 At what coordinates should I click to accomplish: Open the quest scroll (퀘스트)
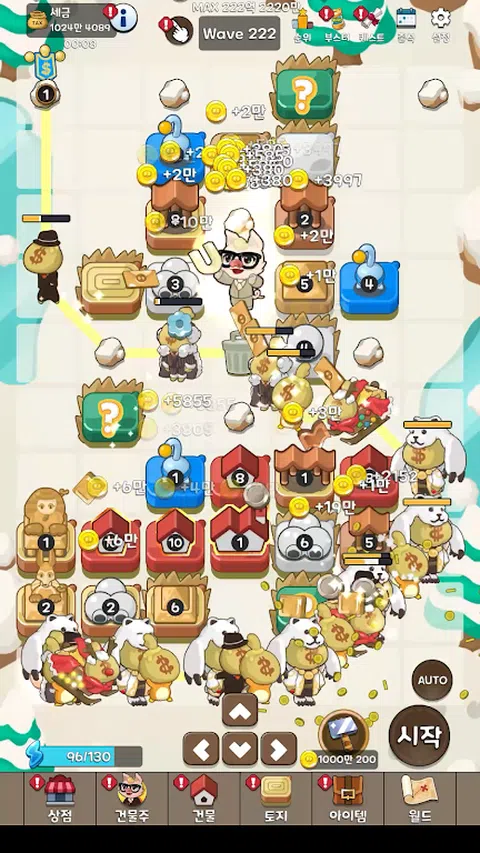370,24
